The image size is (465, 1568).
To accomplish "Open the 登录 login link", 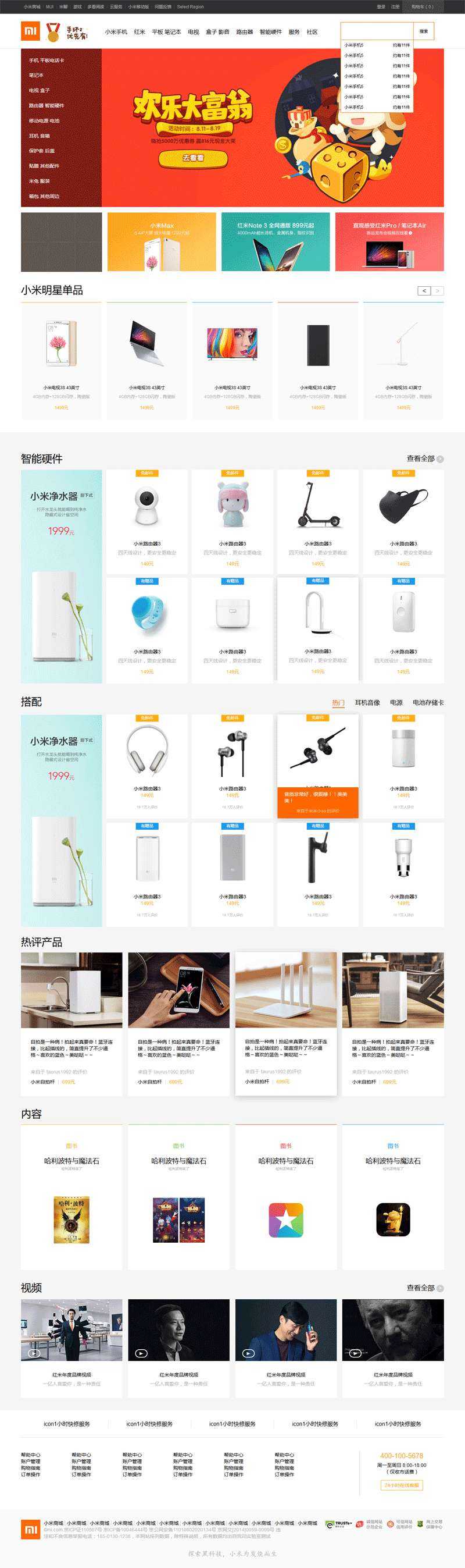I will tap(381, 7).
